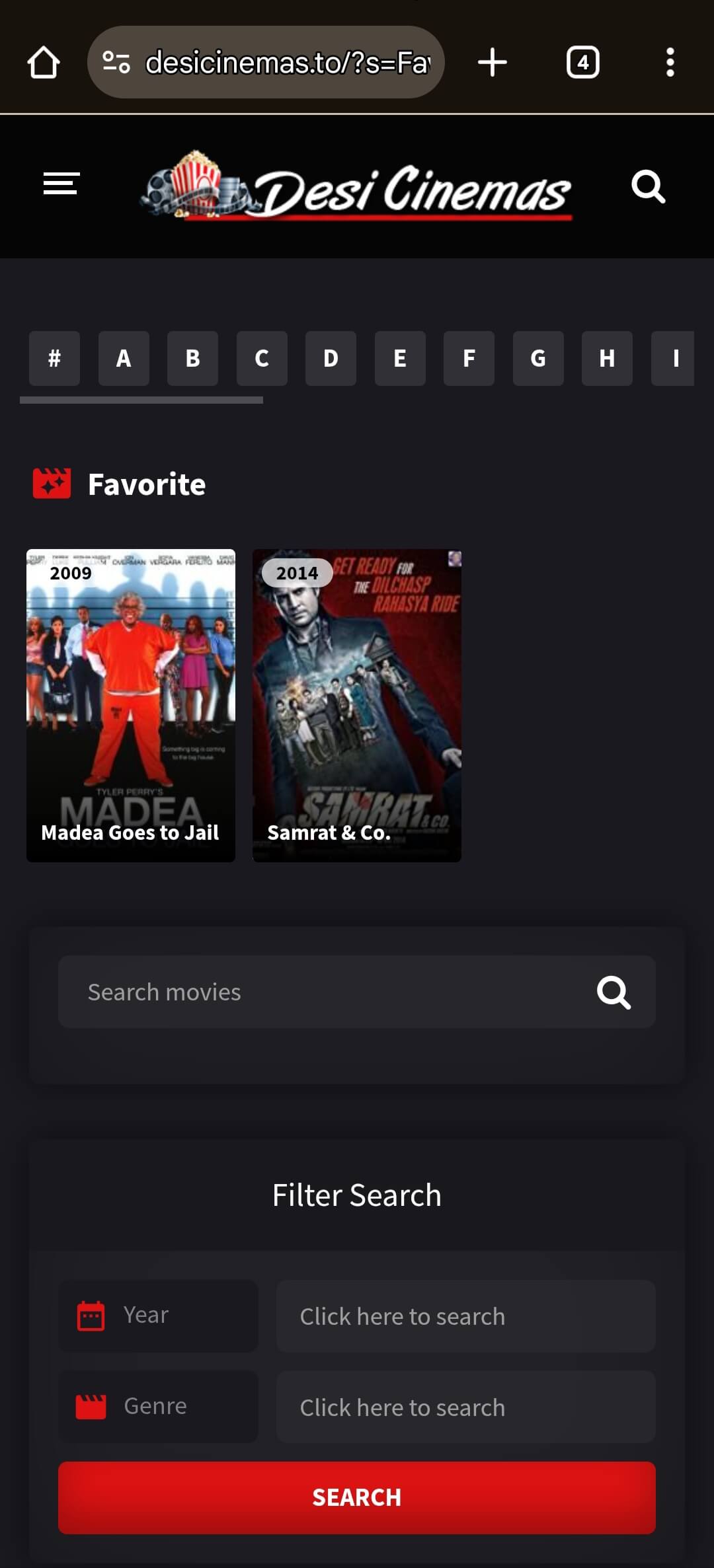This screenshot has width=714, height=1568.
Task: Filter movies by letter D
Action: (331, 358)
